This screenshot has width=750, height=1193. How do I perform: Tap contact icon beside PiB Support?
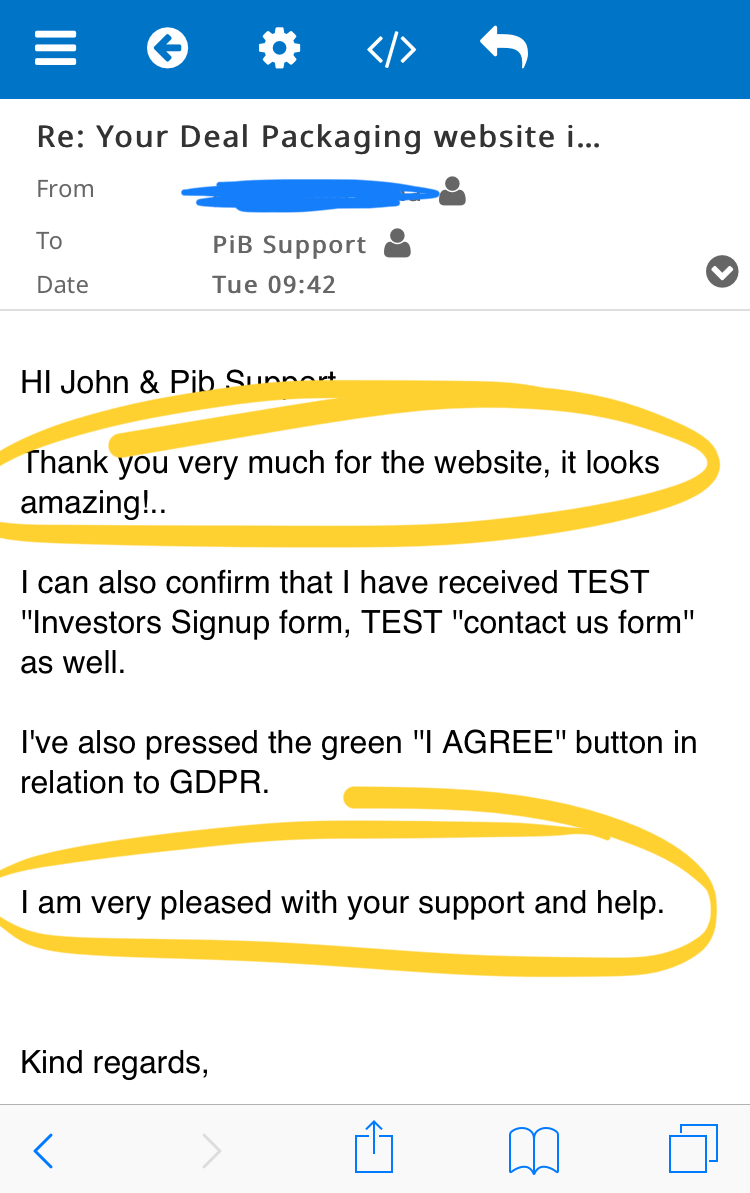coord(398,244)
